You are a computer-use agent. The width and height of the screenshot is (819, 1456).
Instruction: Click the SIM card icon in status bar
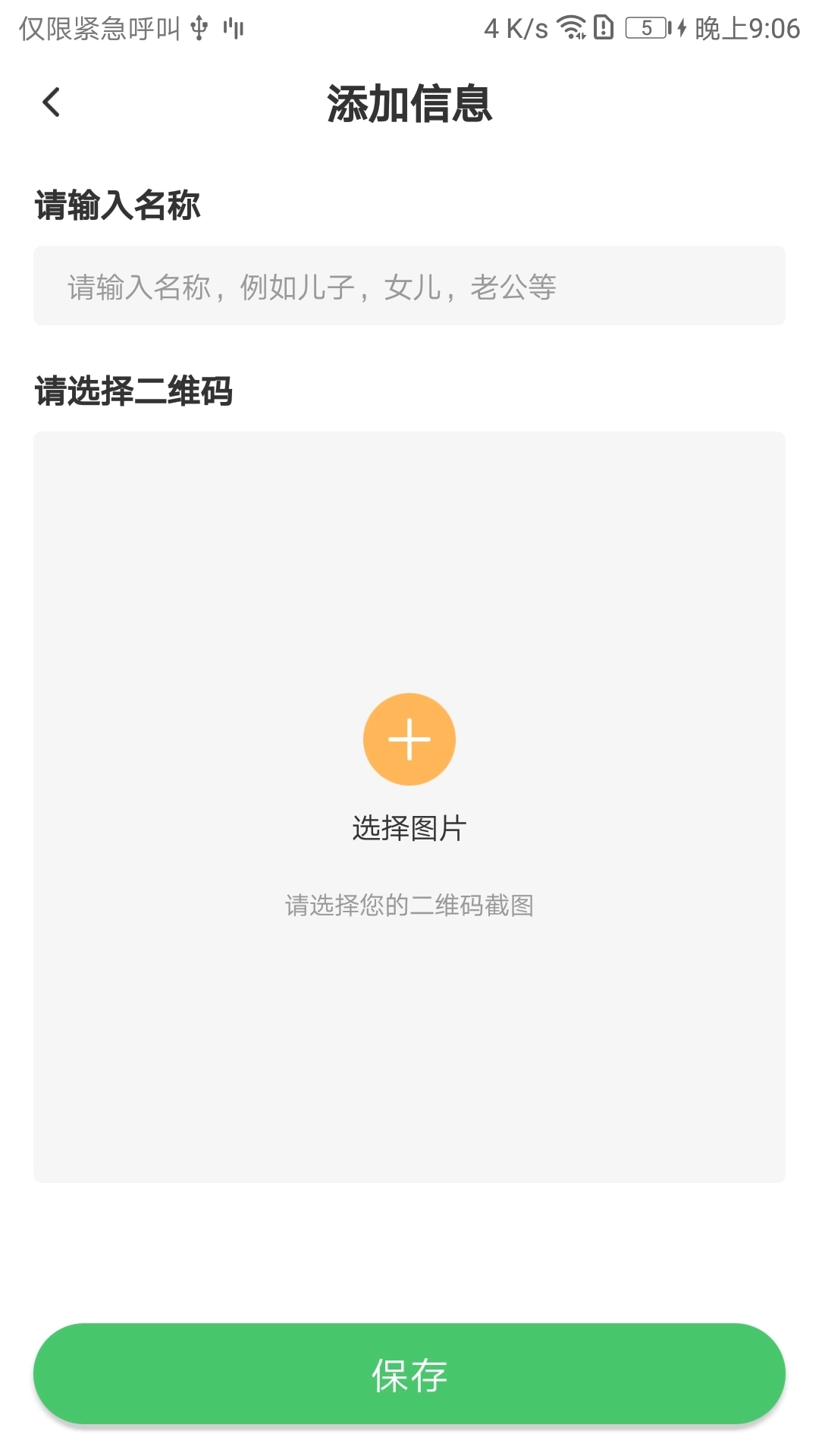603,25
